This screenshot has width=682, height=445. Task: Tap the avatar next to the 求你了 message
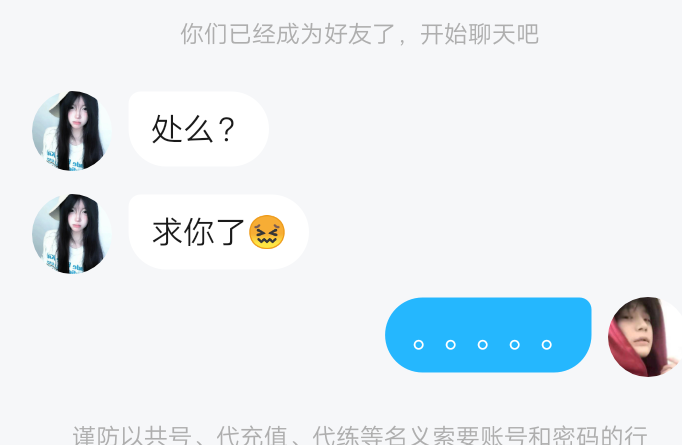tap(72, 234)
